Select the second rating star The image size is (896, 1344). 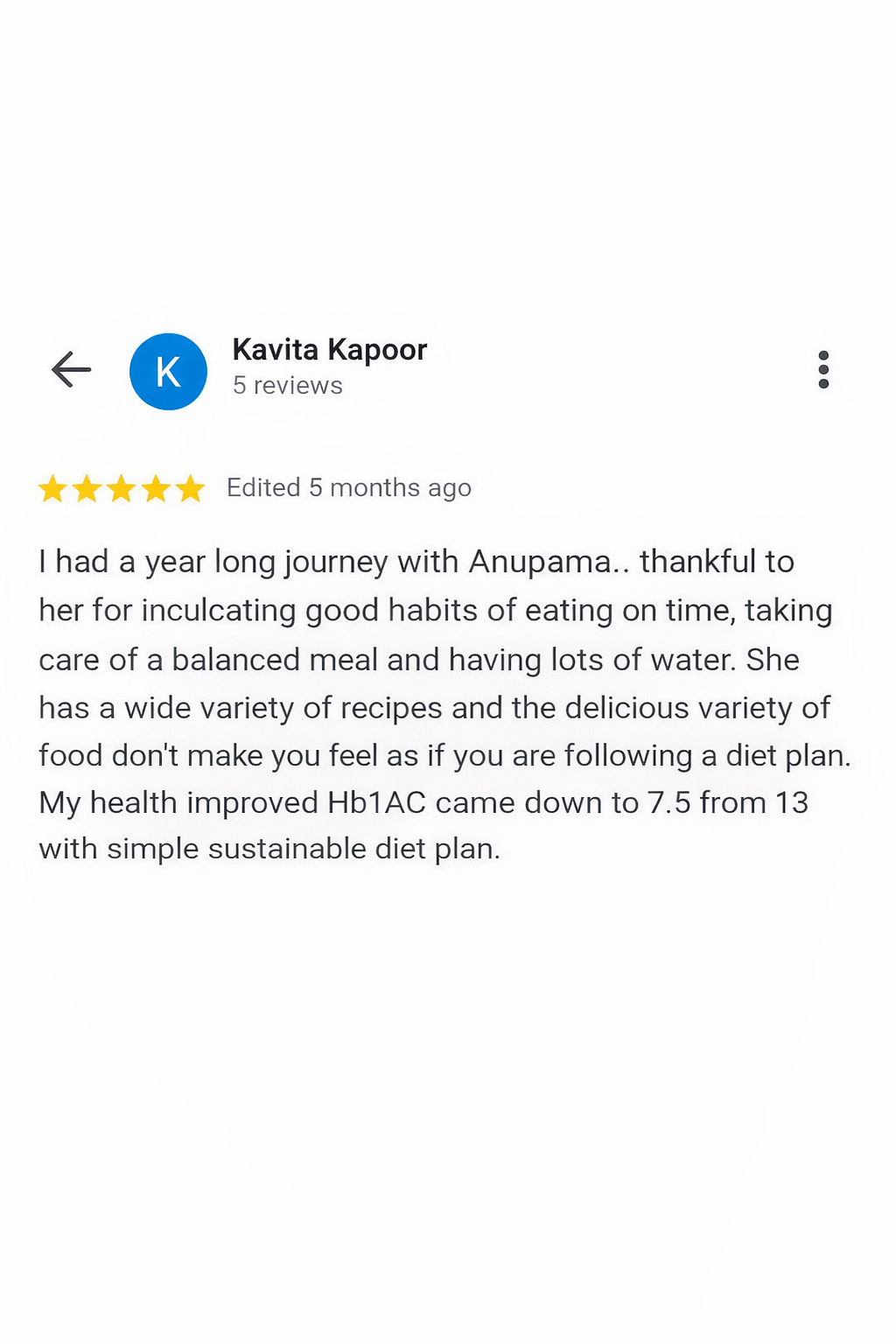coord(87,488)
